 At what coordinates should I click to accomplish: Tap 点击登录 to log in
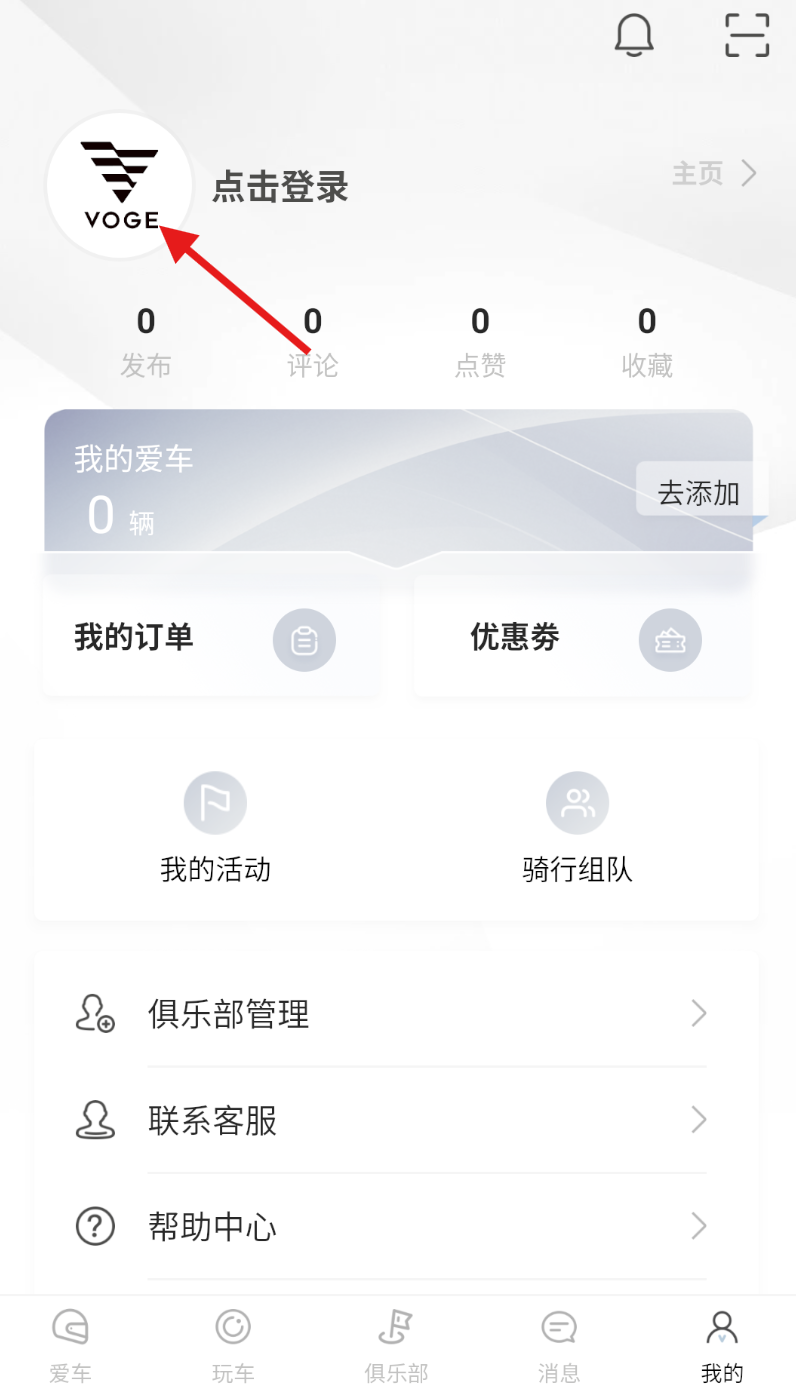point(280,187)
